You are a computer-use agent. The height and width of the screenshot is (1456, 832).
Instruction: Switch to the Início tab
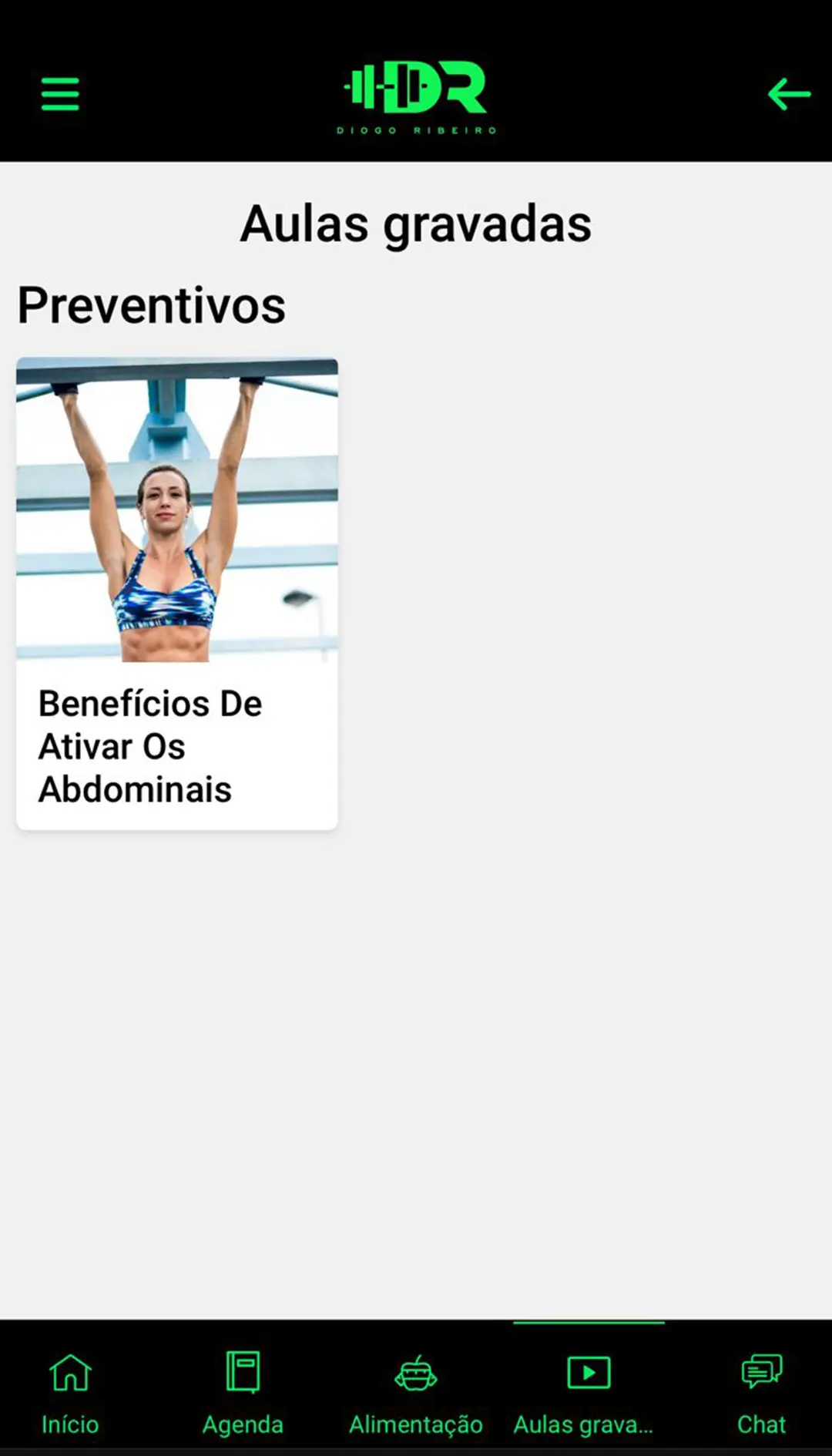coord(70,1391)
